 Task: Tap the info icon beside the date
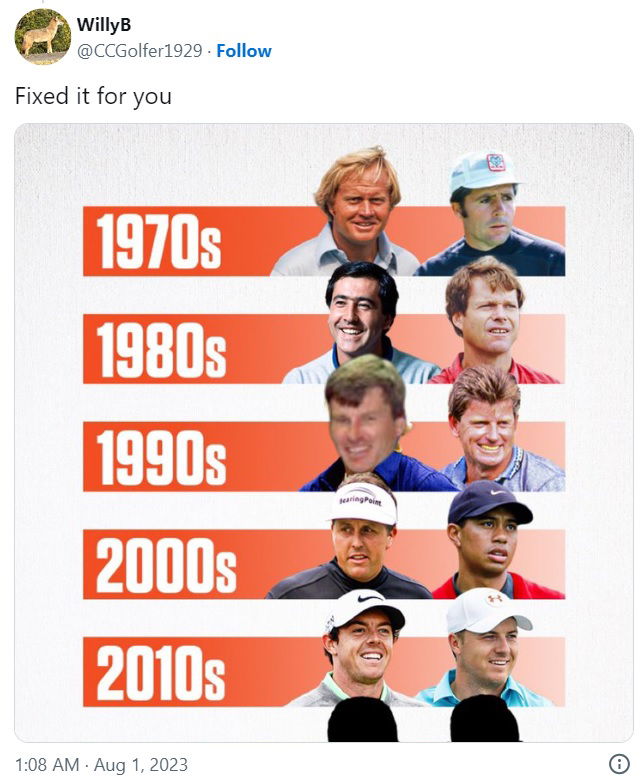tap(618, 764)
